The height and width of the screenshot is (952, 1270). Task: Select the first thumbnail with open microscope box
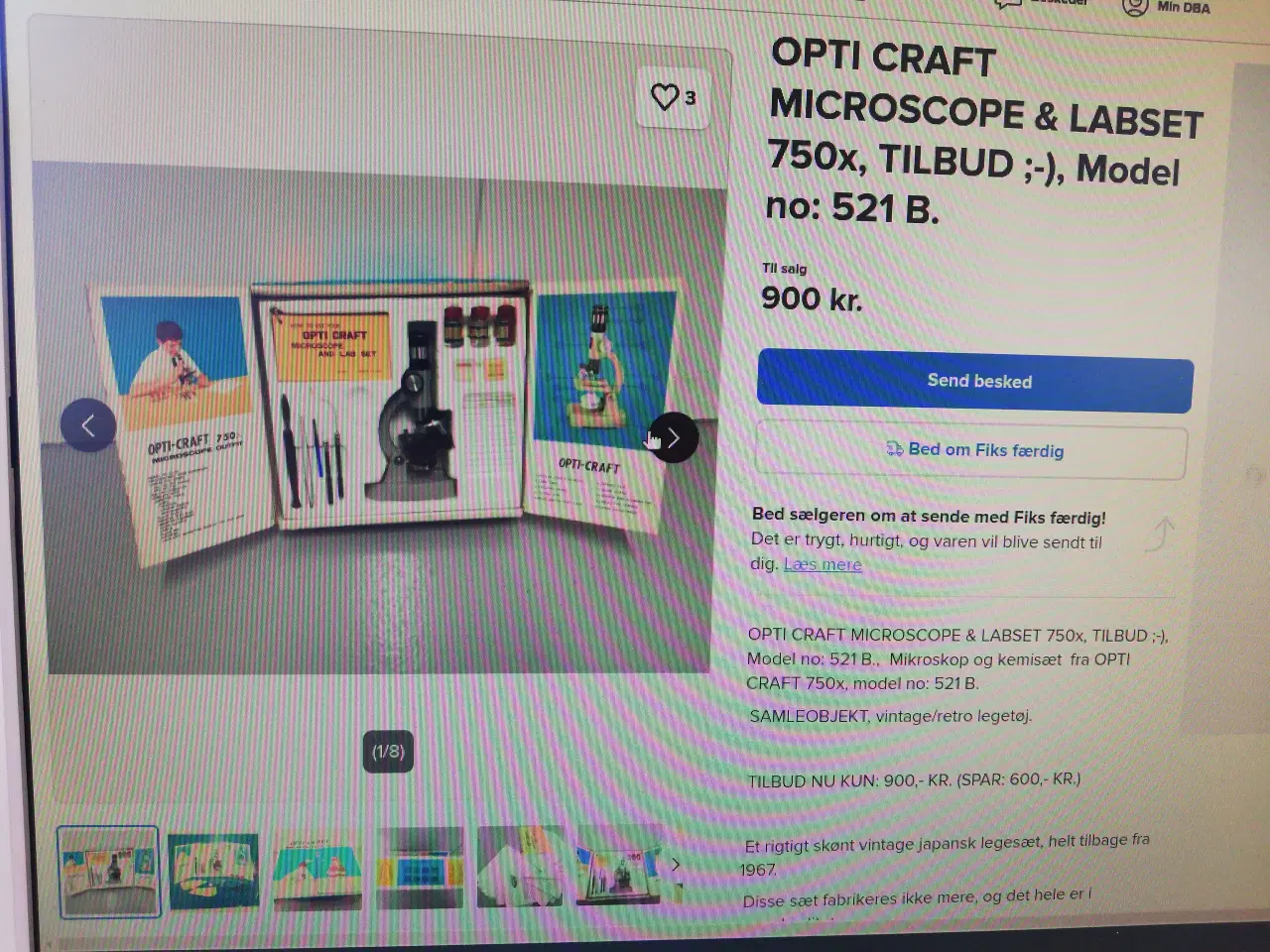pos(109,871)
